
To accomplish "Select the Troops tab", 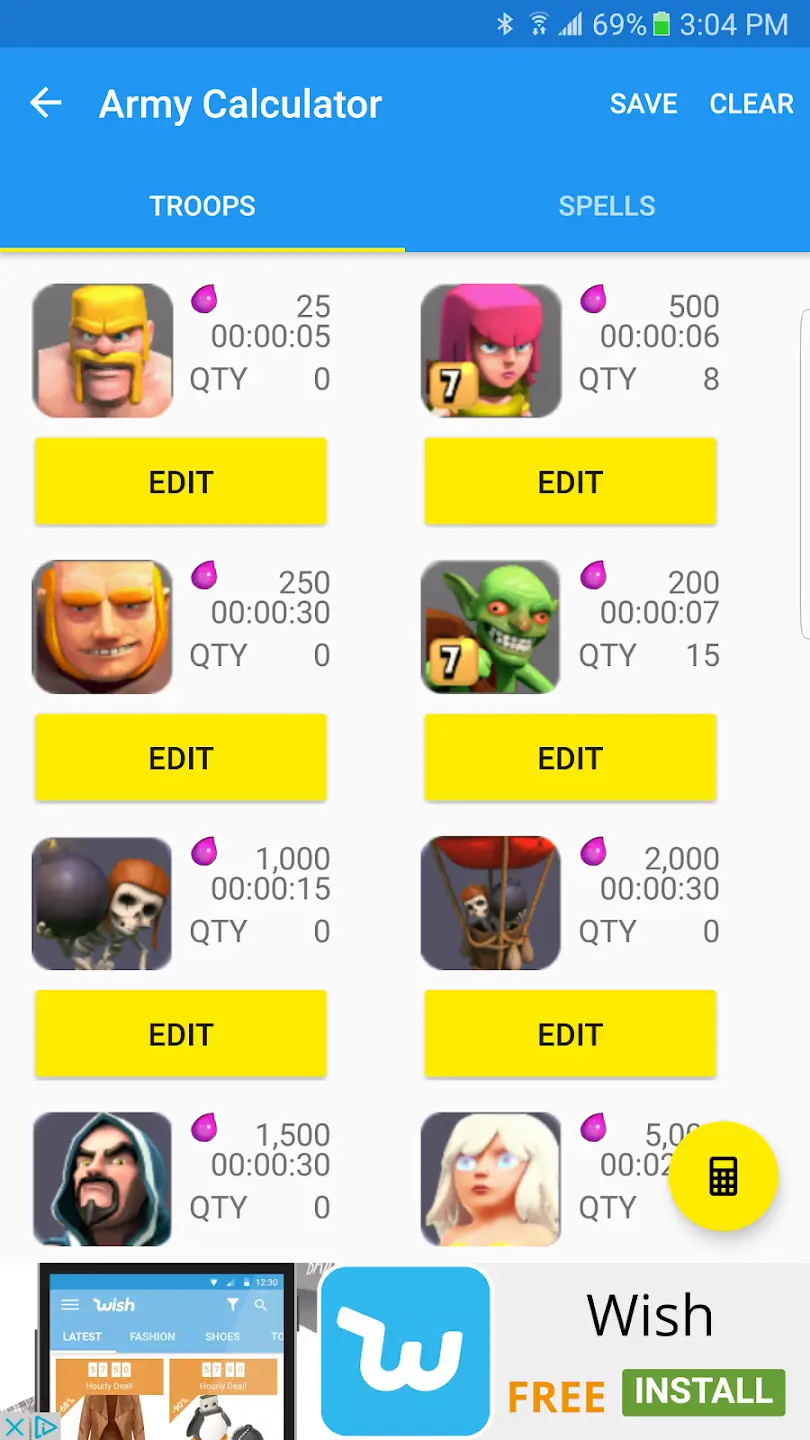I will [x=202, y=206].
